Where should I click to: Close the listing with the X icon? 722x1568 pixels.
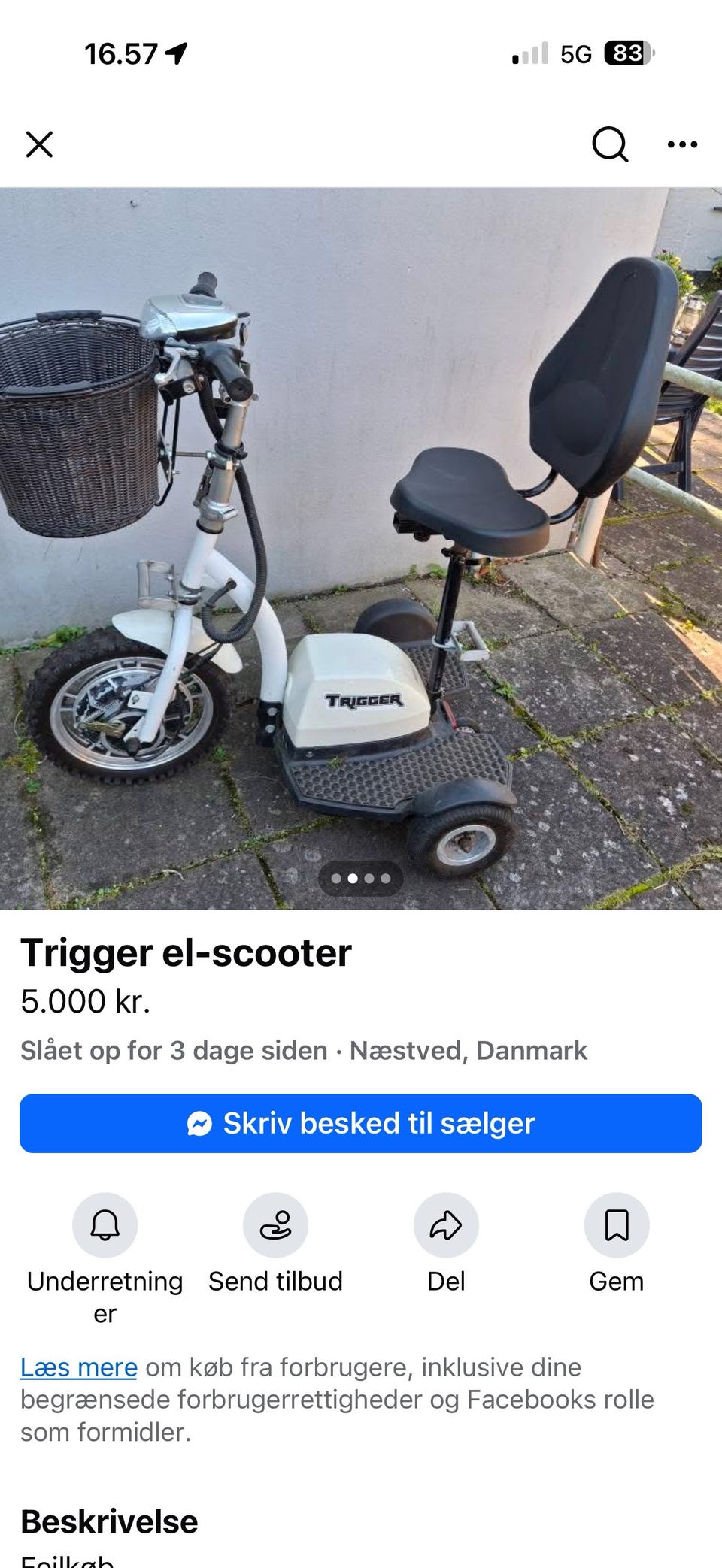click(39, 144)
